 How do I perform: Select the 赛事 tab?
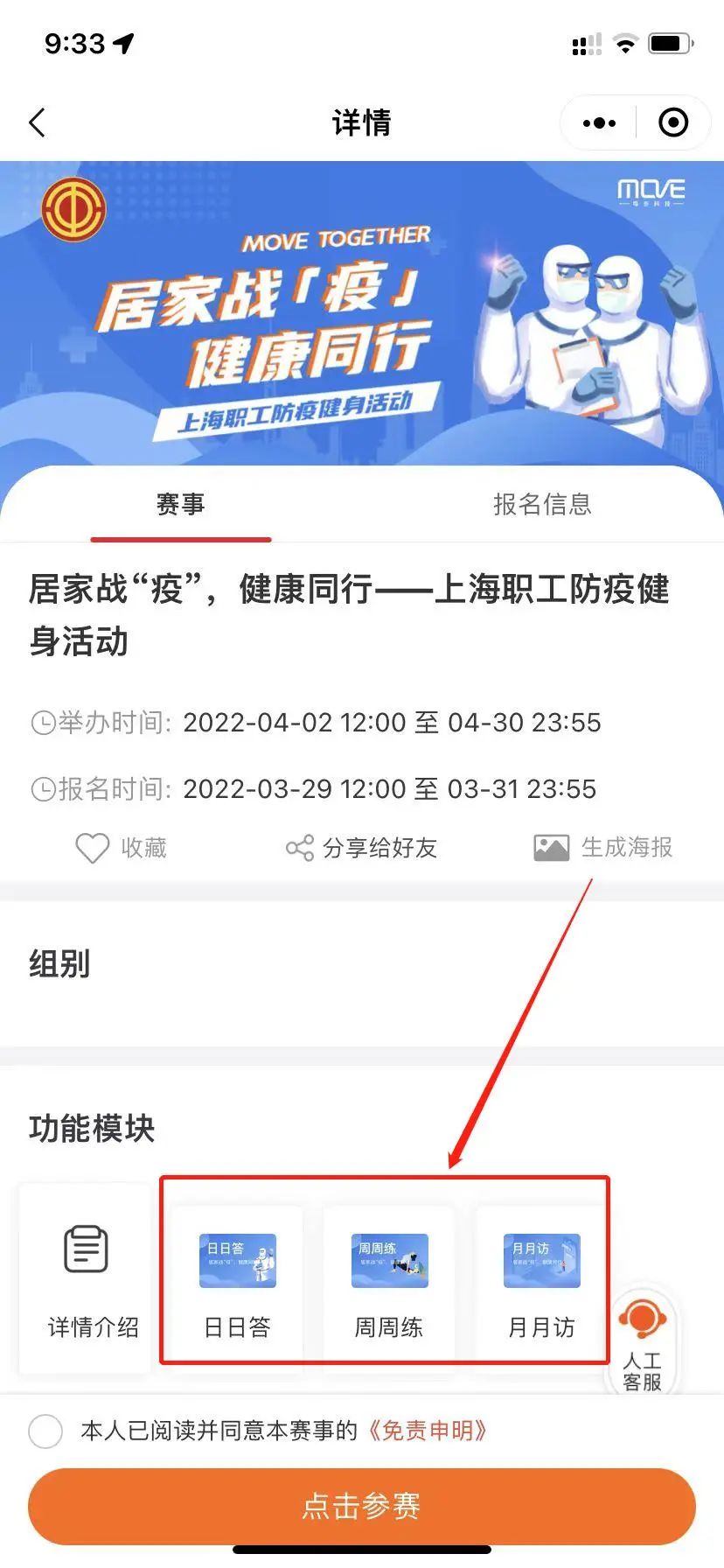(181, 504)
